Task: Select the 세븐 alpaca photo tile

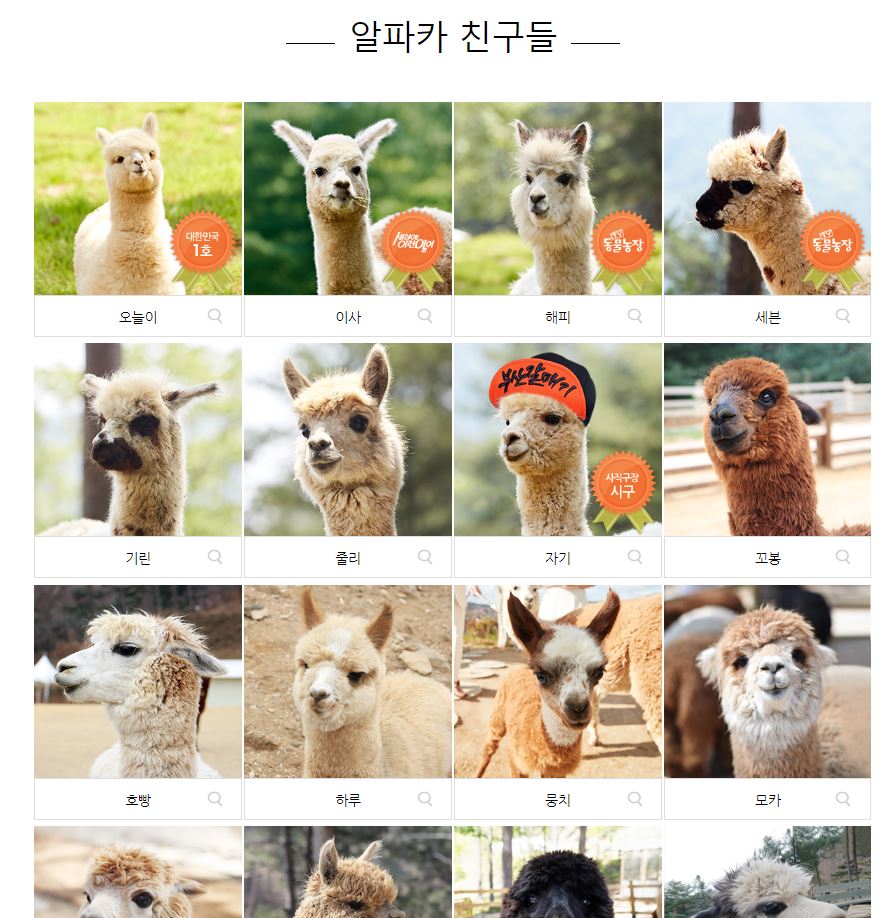Action: (767, 198)
